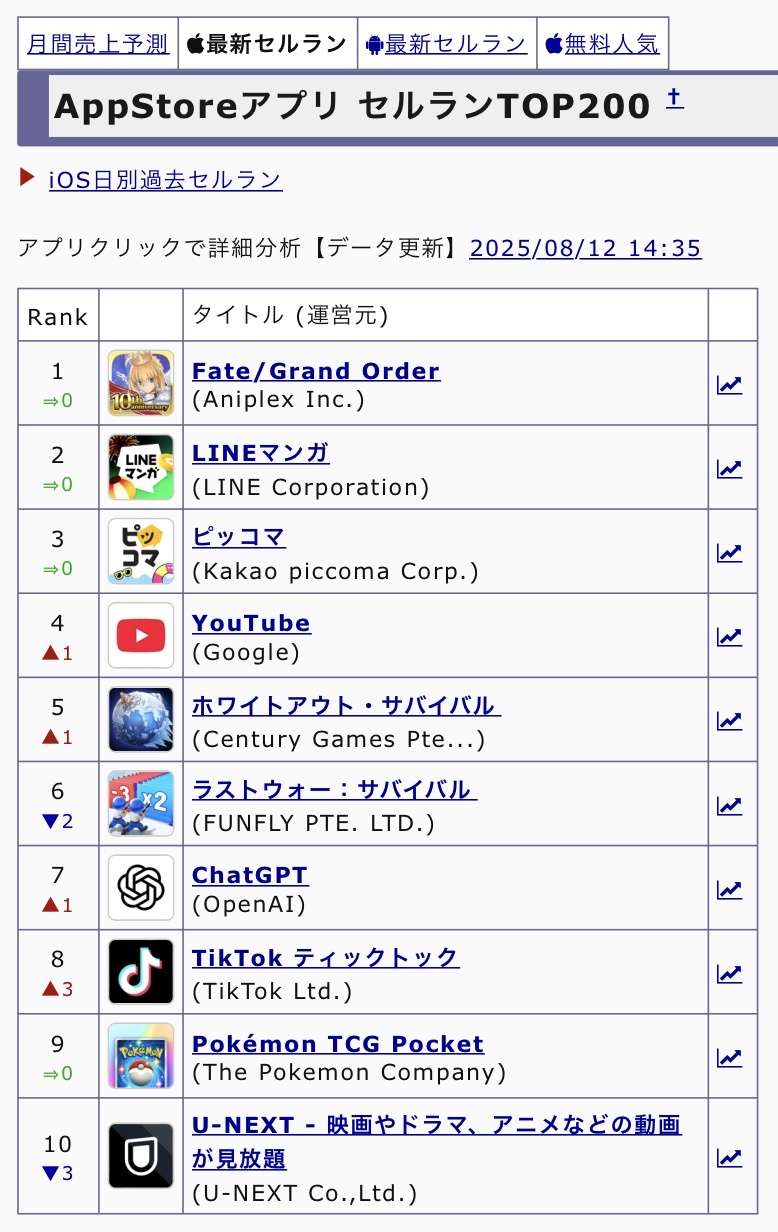Image resolution: width=778 pixels, height=1232 pixels.
Task: Open Fate/Grand Order details
Action: (315, 371)
